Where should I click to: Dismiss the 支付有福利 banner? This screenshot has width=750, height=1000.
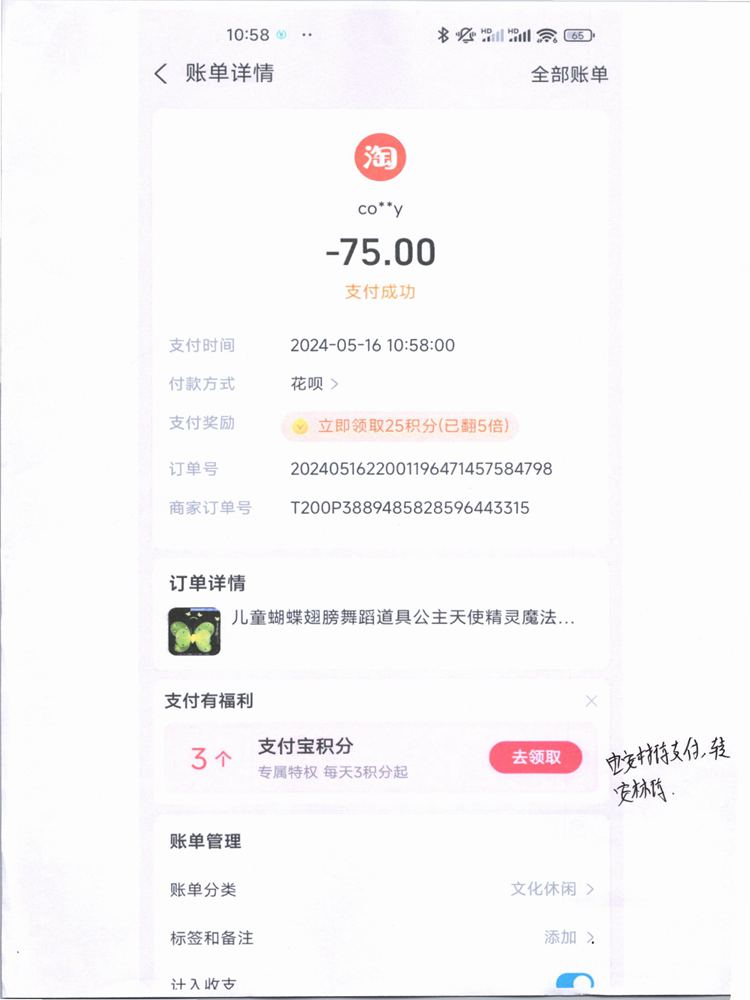coord(591,701)
